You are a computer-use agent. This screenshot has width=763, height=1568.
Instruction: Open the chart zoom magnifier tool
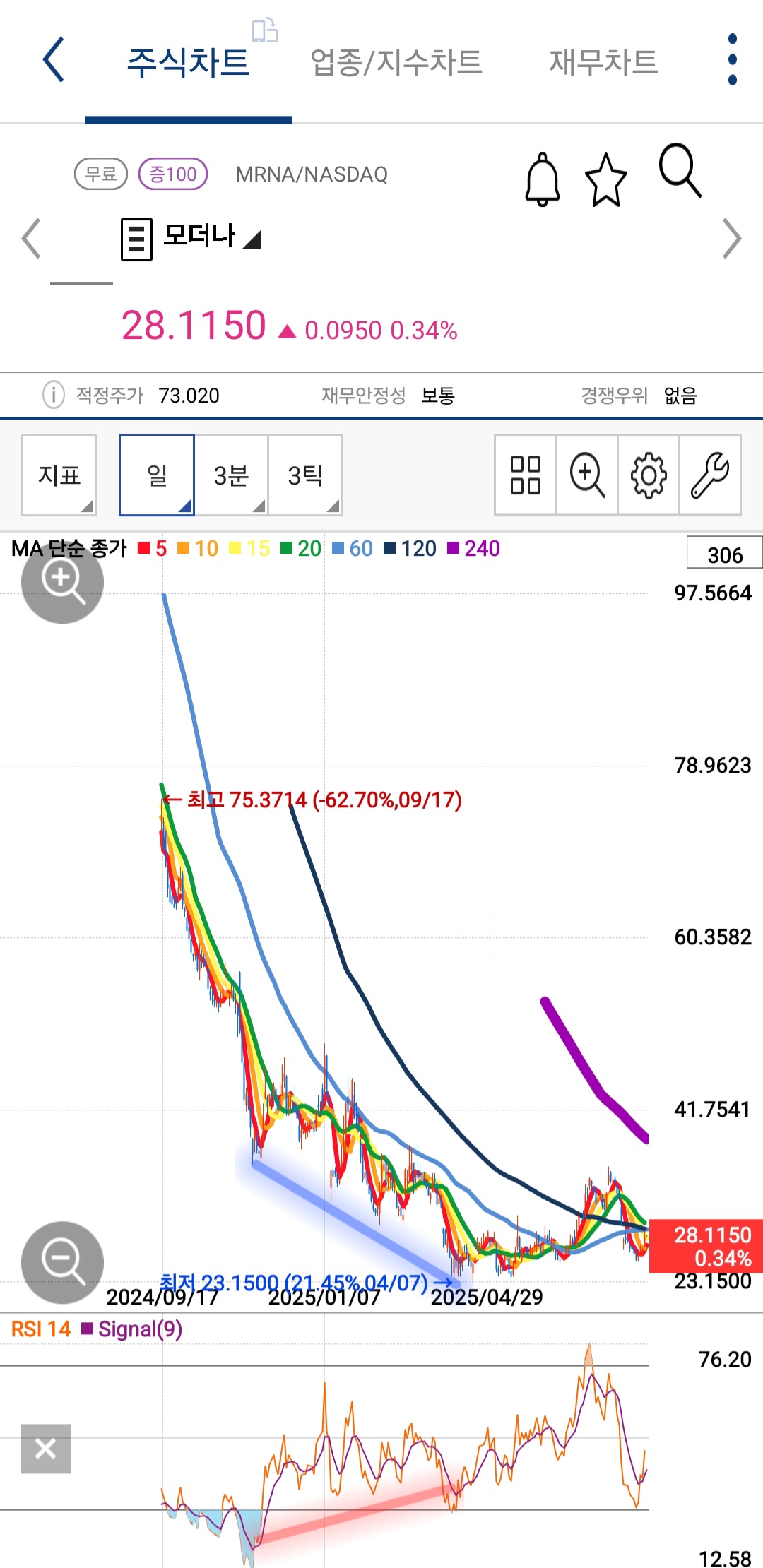point(586,475)
